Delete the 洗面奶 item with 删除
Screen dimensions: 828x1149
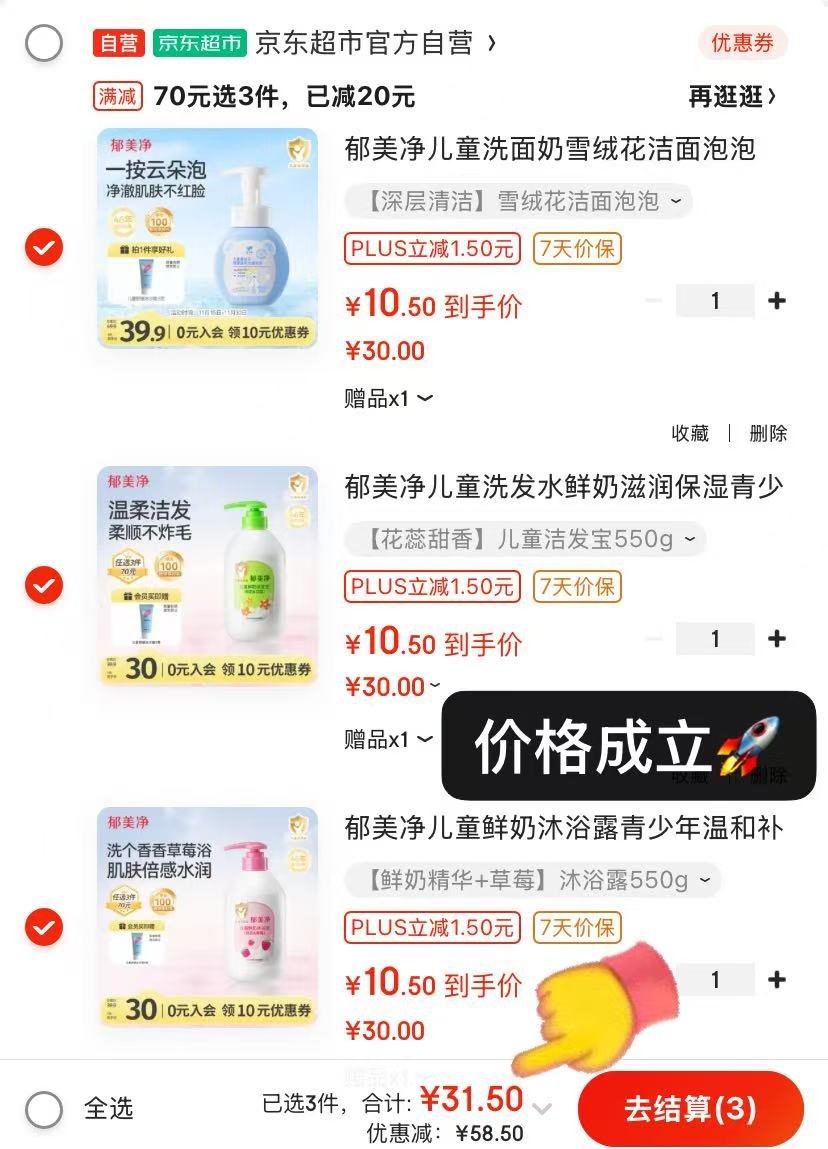(x=768, y=433)
